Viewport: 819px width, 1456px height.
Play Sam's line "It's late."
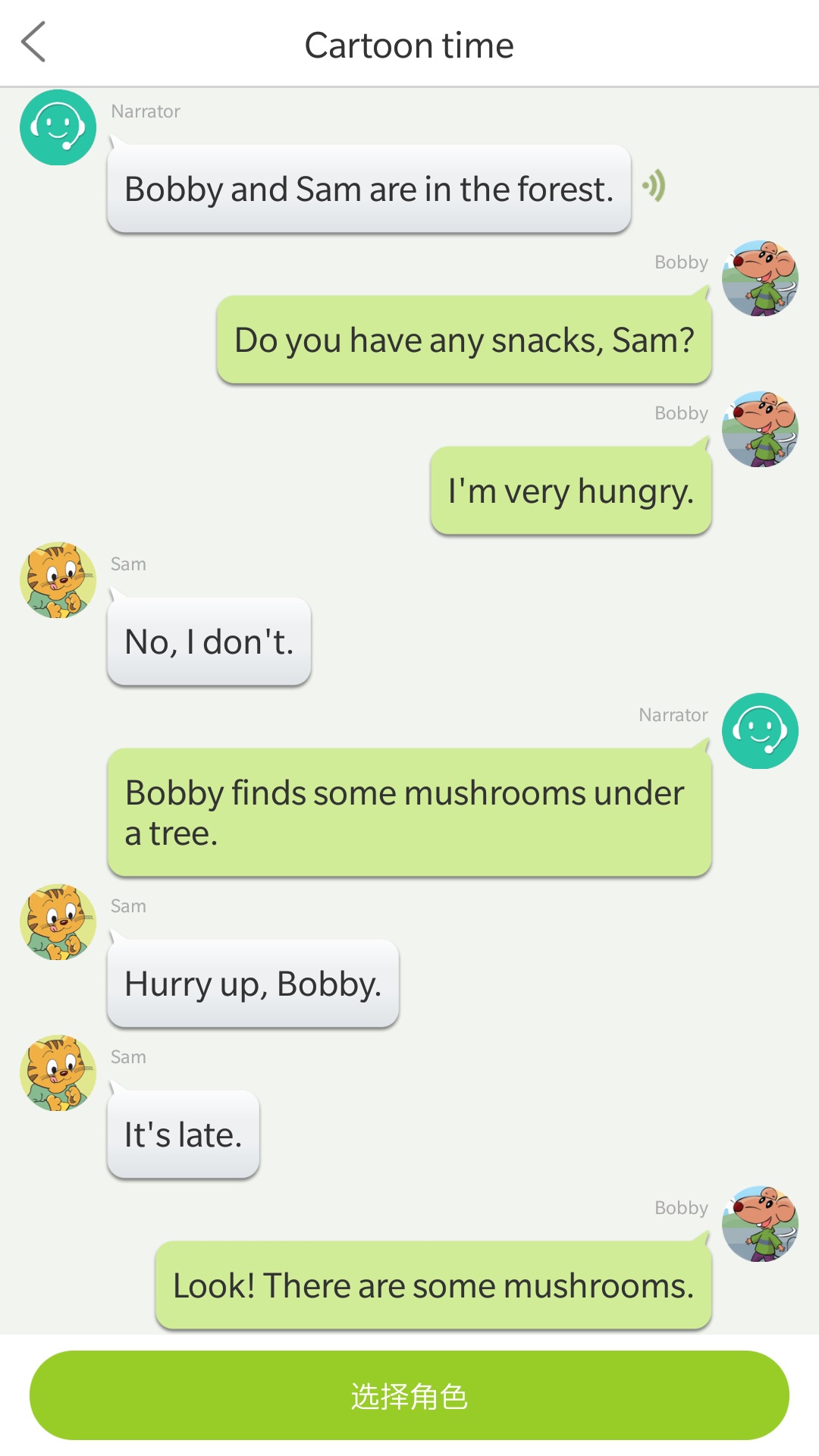coord(184,1134)
